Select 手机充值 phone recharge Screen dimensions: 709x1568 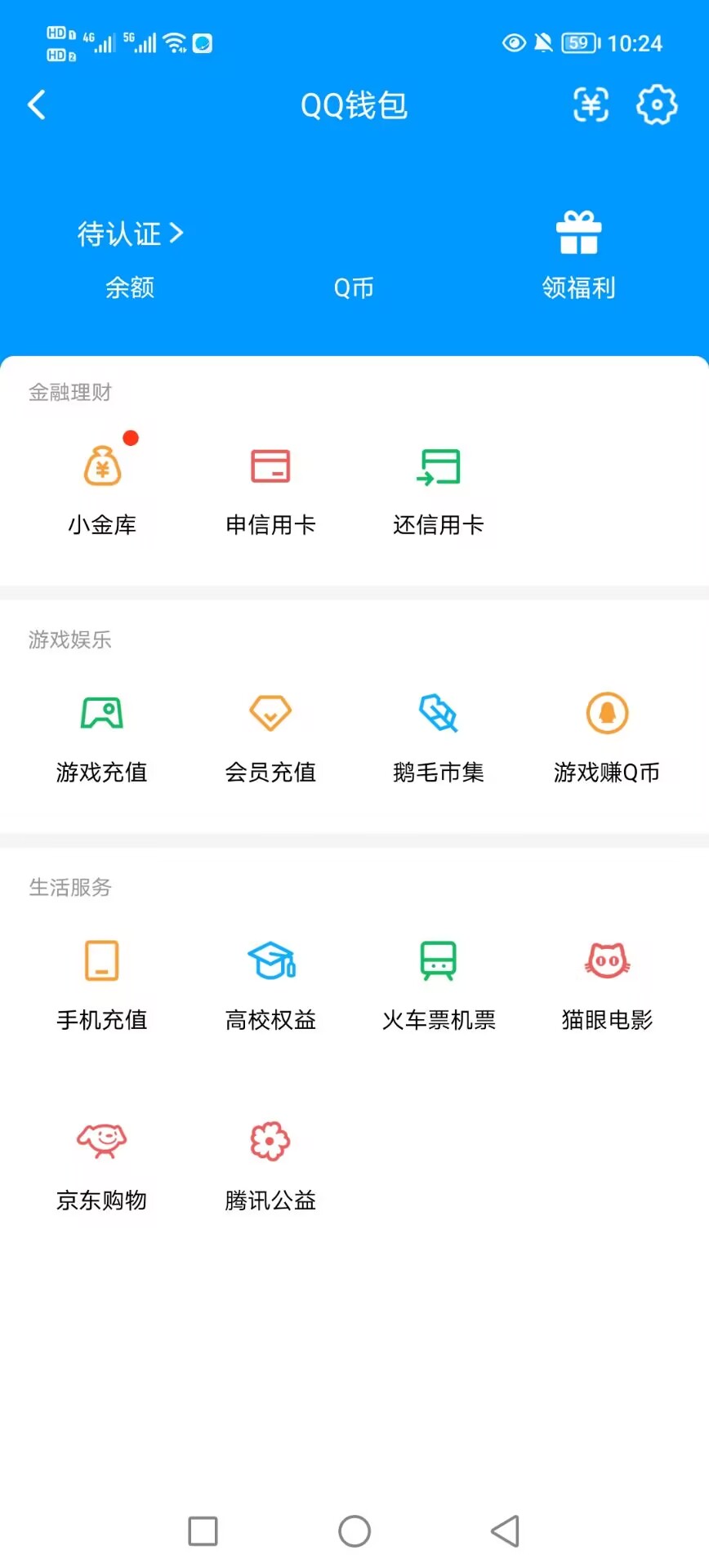[101, 982]
